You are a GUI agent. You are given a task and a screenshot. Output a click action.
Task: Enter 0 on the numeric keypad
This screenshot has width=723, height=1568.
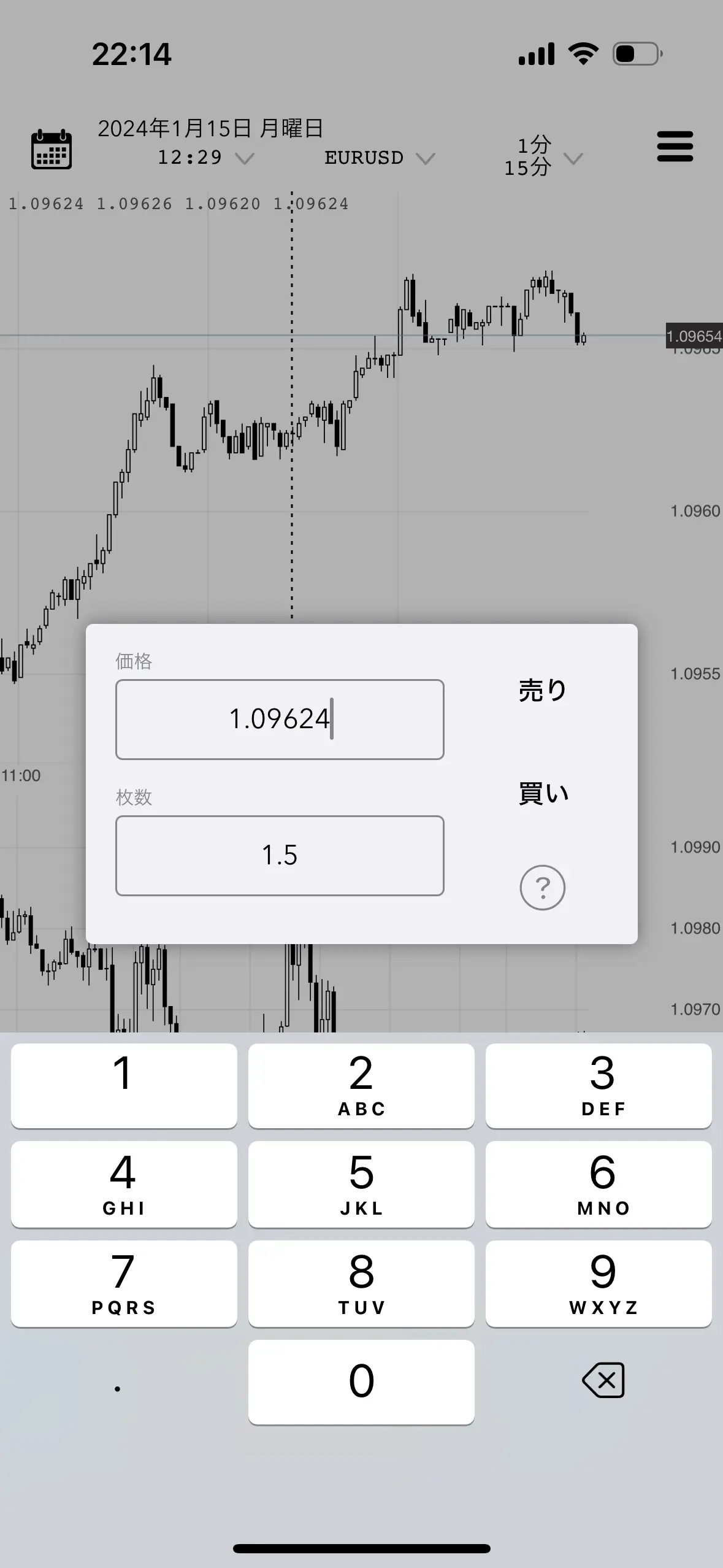(x=361, y=1382)
